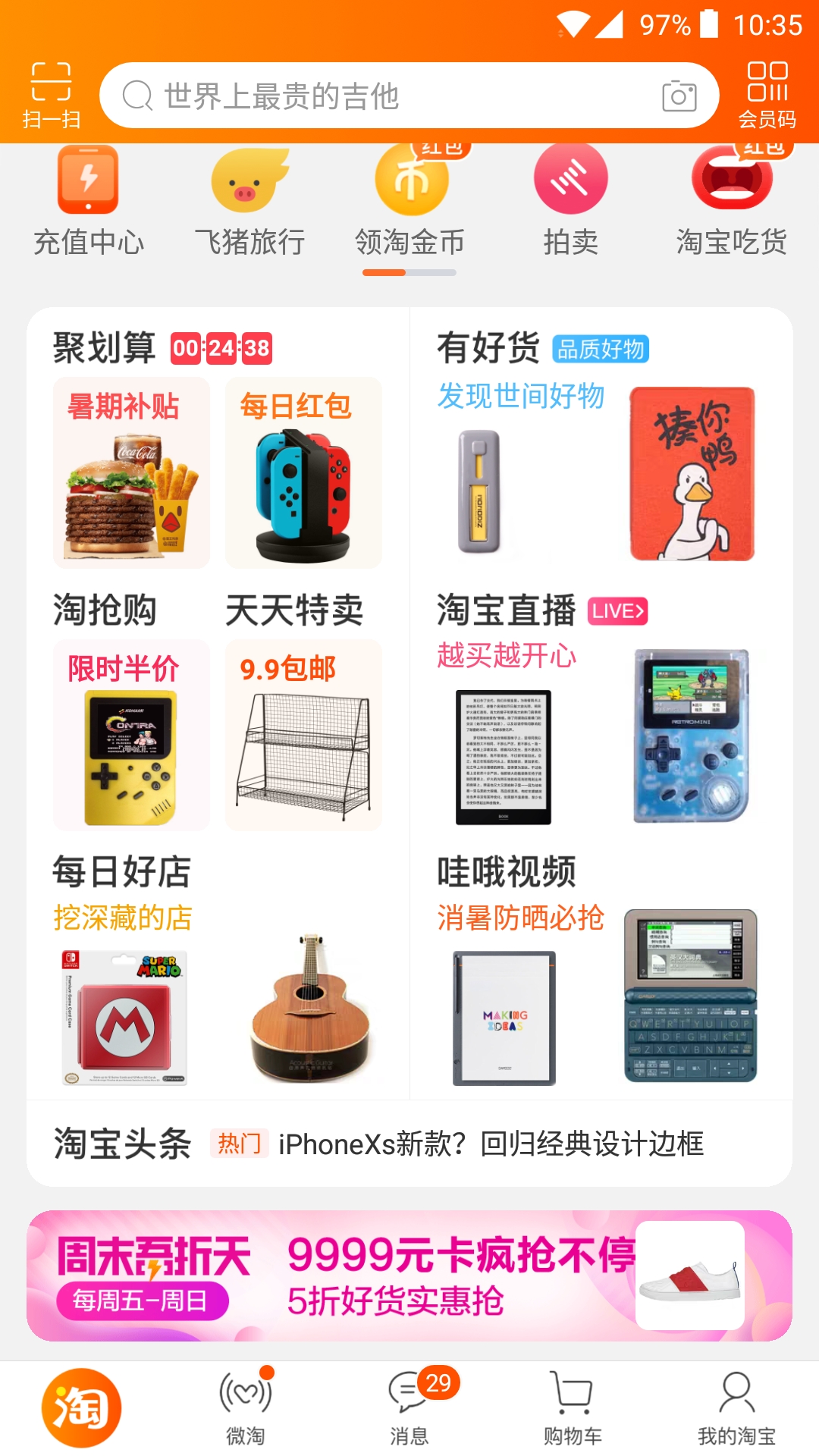
Task: Open camera image search in search bar
Action: click(x=679, y=96)
